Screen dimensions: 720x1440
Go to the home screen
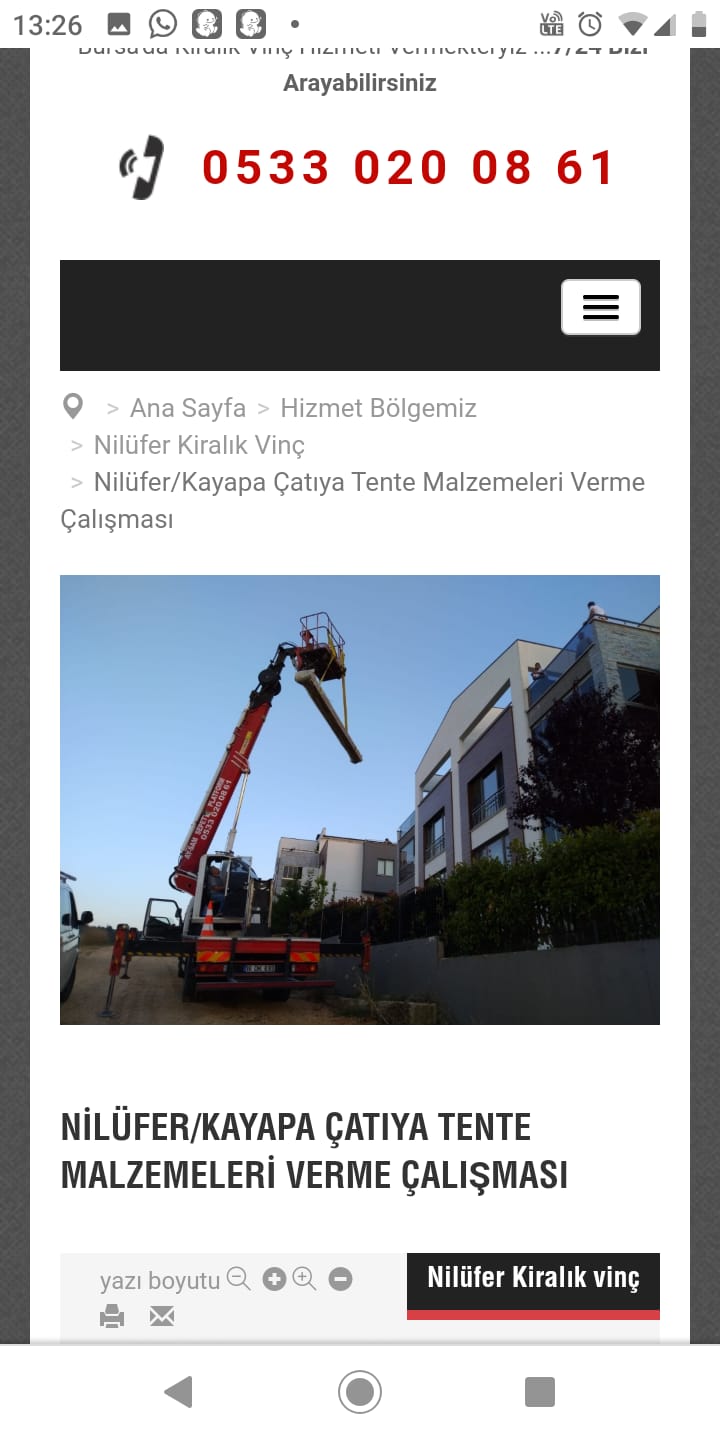[360, 1392]
